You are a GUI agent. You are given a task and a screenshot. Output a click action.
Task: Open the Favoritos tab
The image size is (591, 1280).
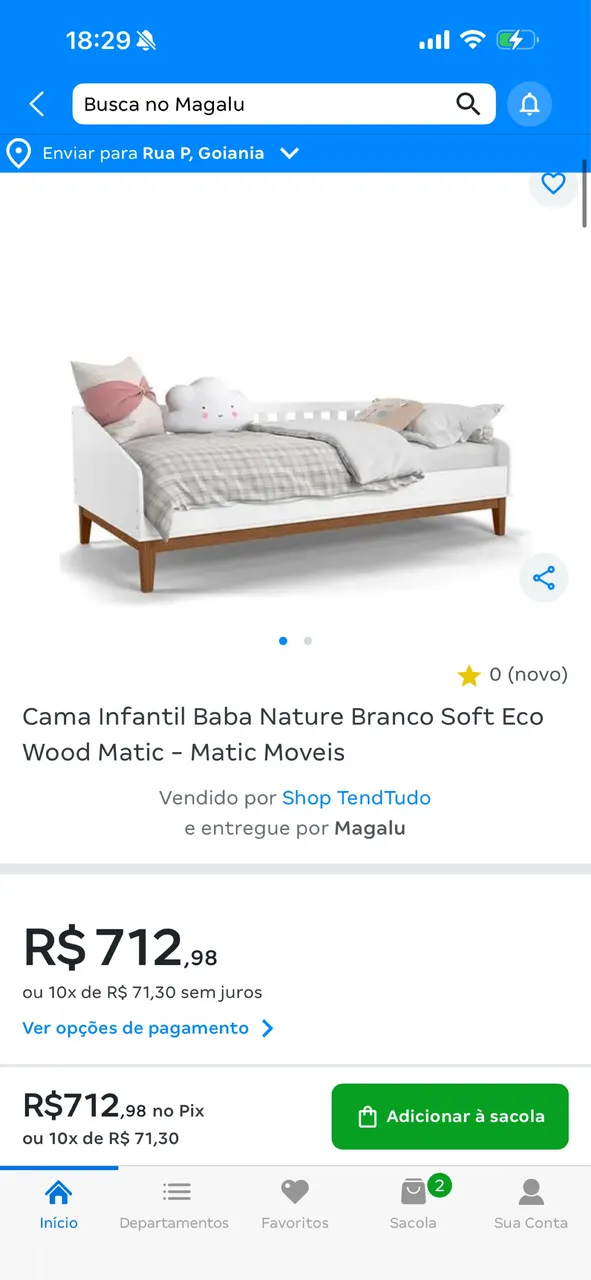pos(295,1205)
